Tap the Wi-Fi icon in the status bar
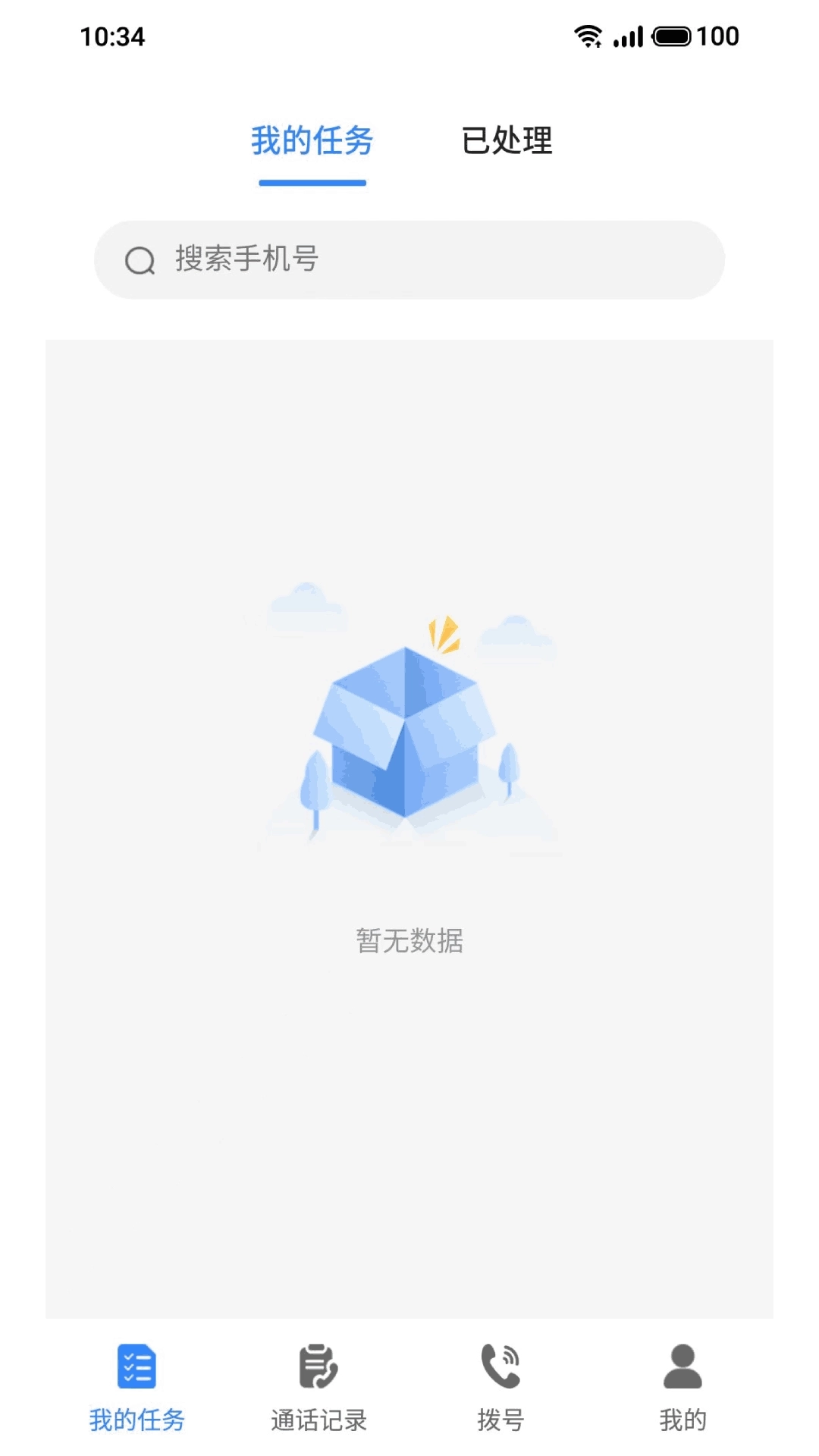The image size is (819, 1456). click(590, 36)
